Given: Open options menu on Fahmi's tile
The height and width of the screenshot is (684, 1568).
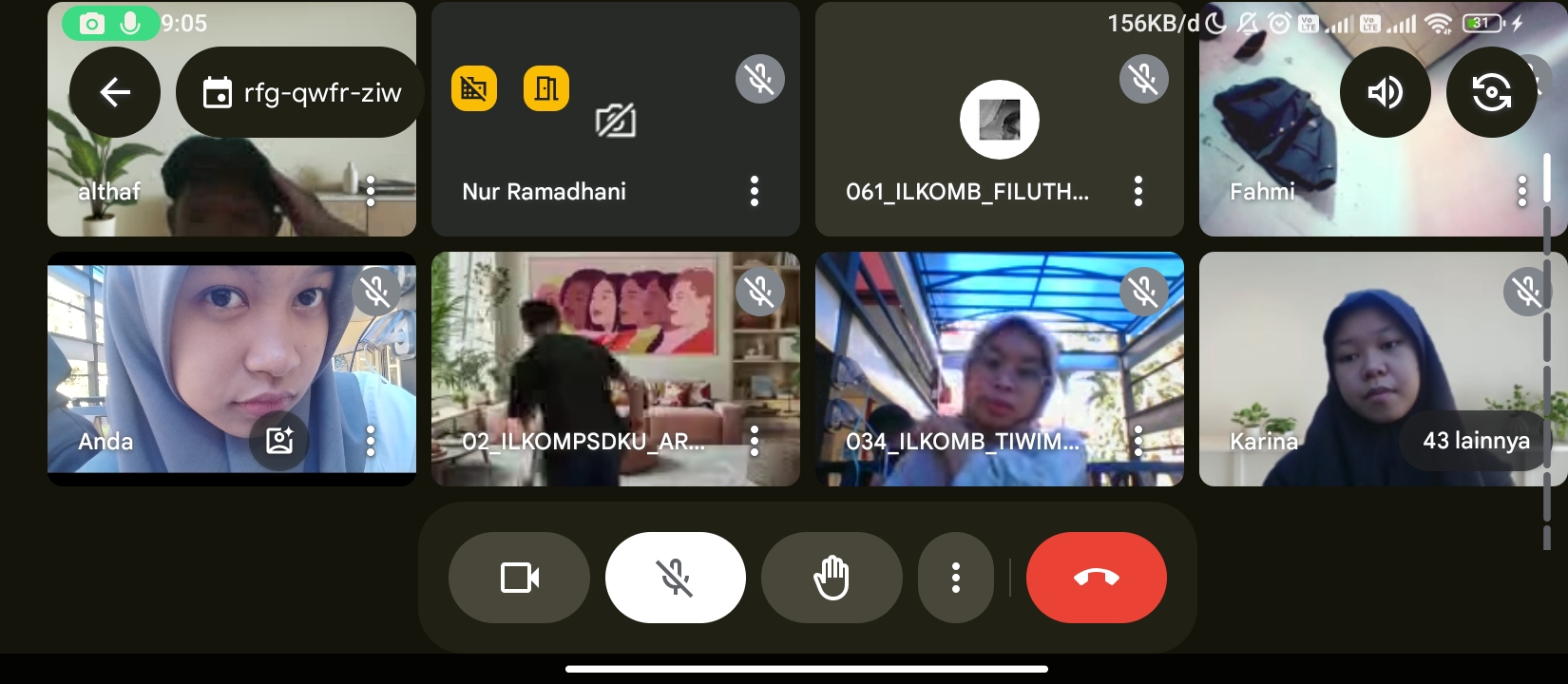Looking at the screenshot, I should (1522, 191).
